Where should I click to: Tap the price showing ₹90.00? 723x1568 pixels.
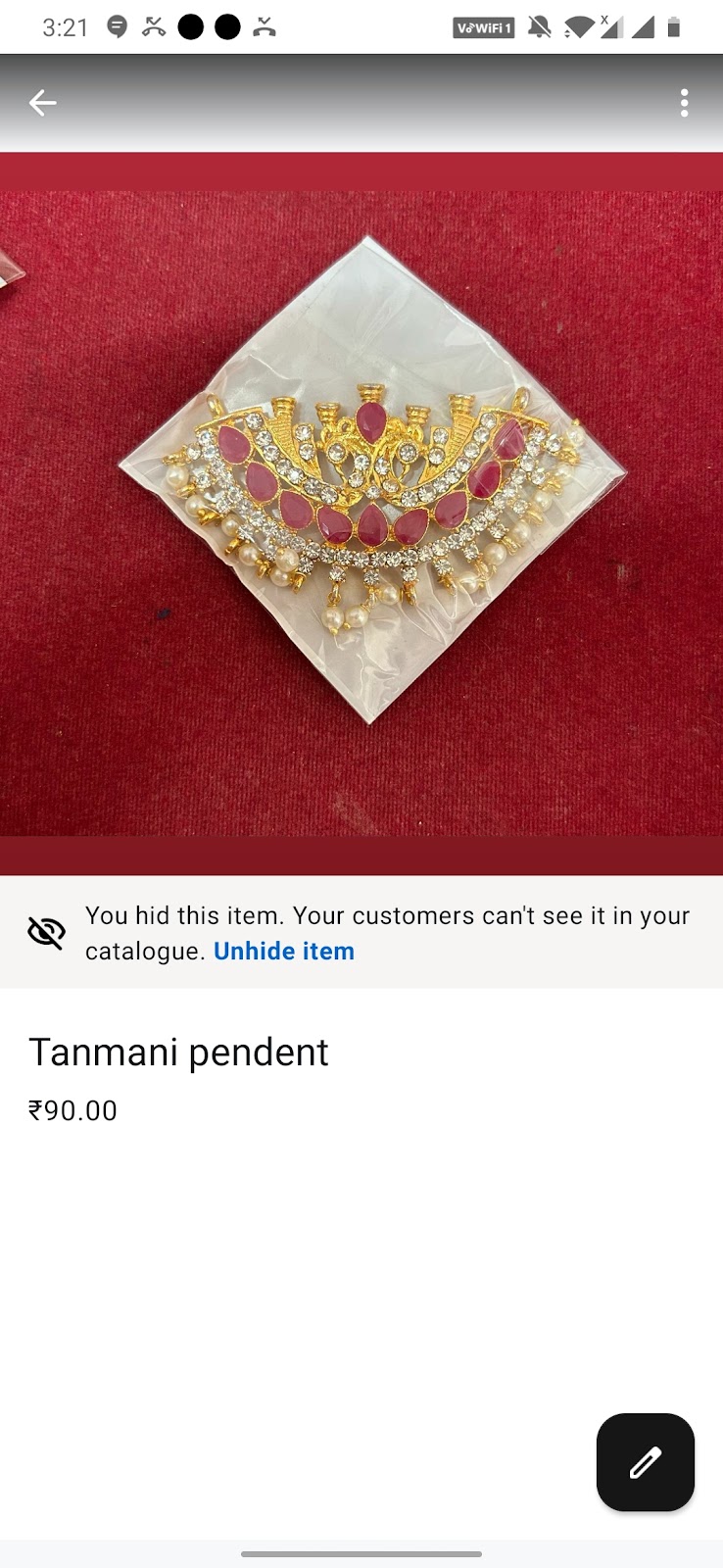coord(72,1109)
